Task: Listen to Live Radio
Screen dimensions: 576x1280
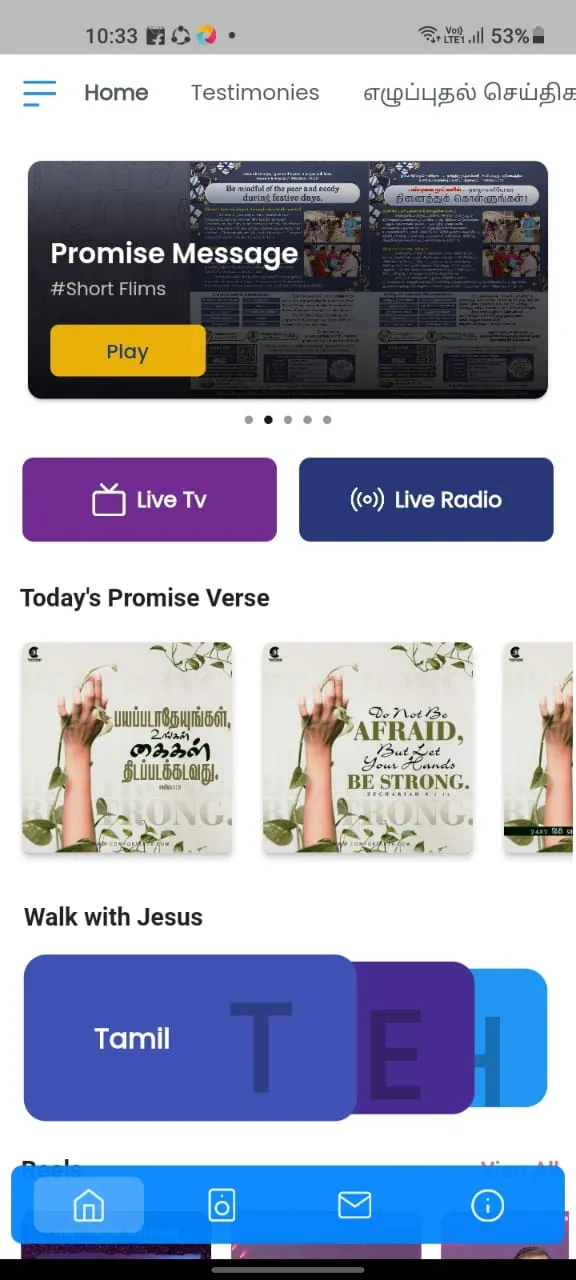Action: (426, 500)
